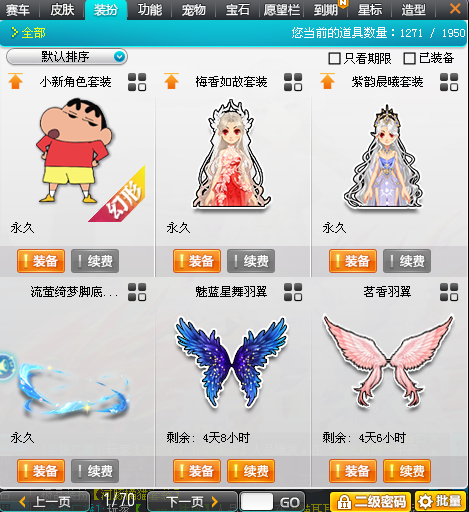
Task: Tap GO to jump to page
Action: pyautogui.click(x=289, y=502)
